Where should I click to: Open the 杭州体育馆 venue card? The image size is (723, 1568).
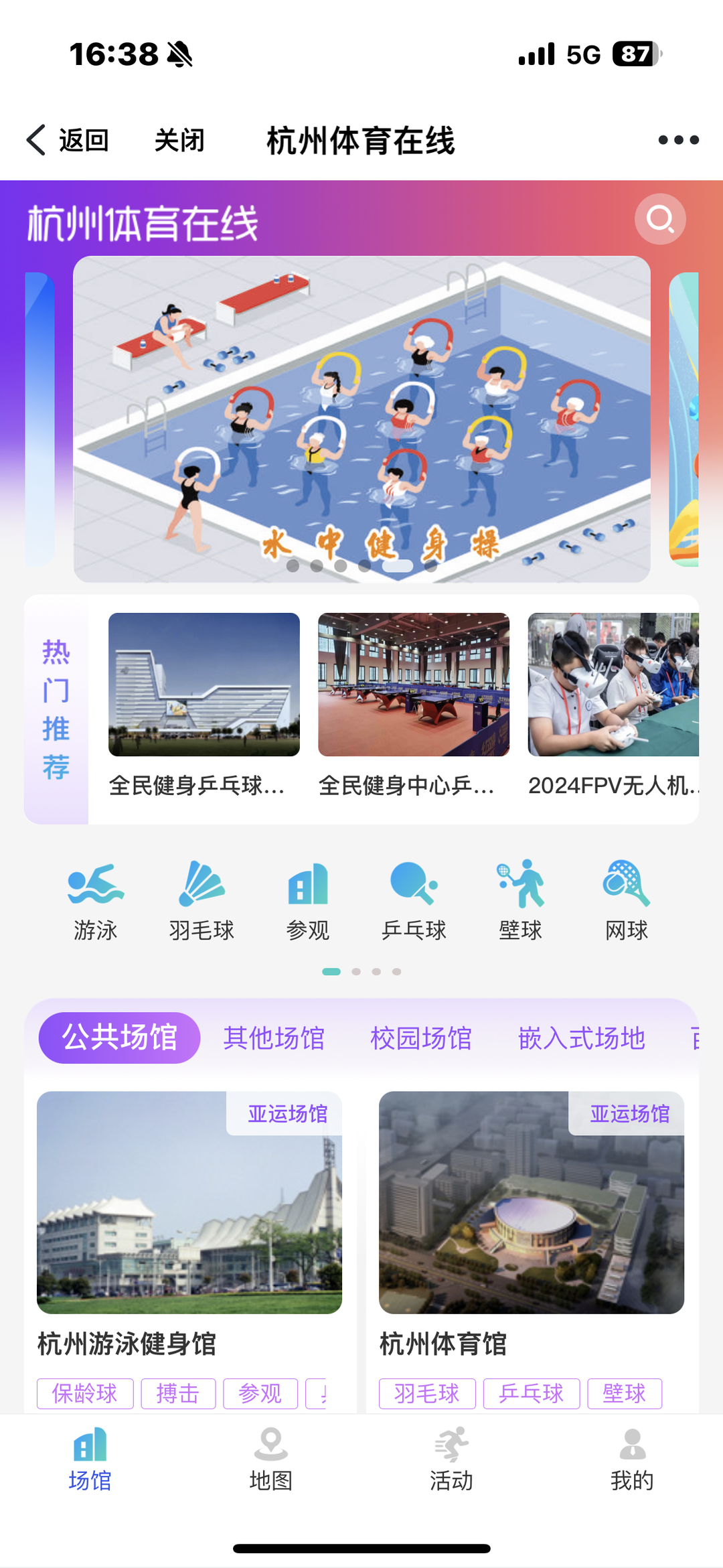[532, 1226]
